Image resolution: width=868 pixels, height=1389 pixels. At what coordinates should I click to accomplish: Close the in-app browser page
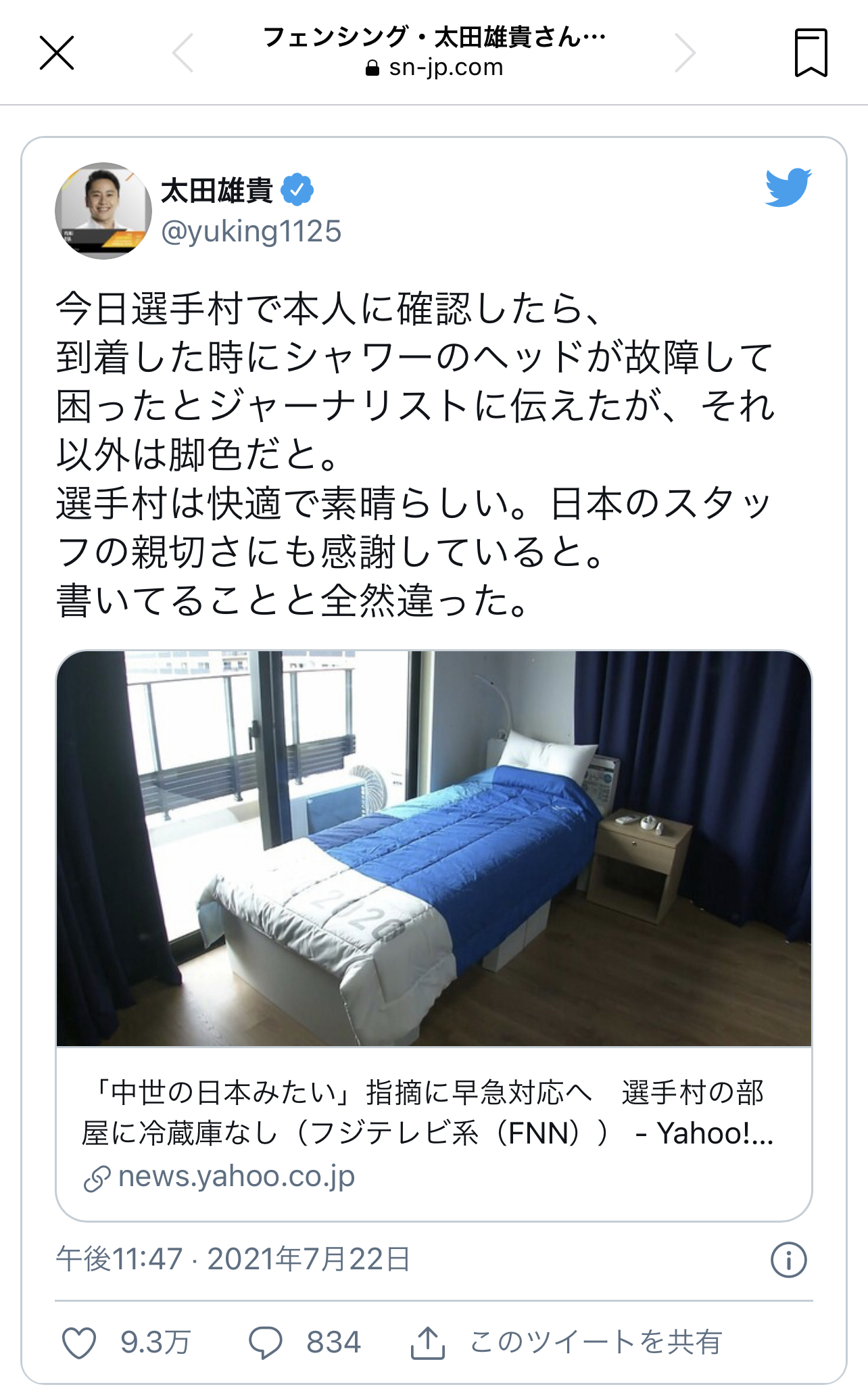pos(57,53)
